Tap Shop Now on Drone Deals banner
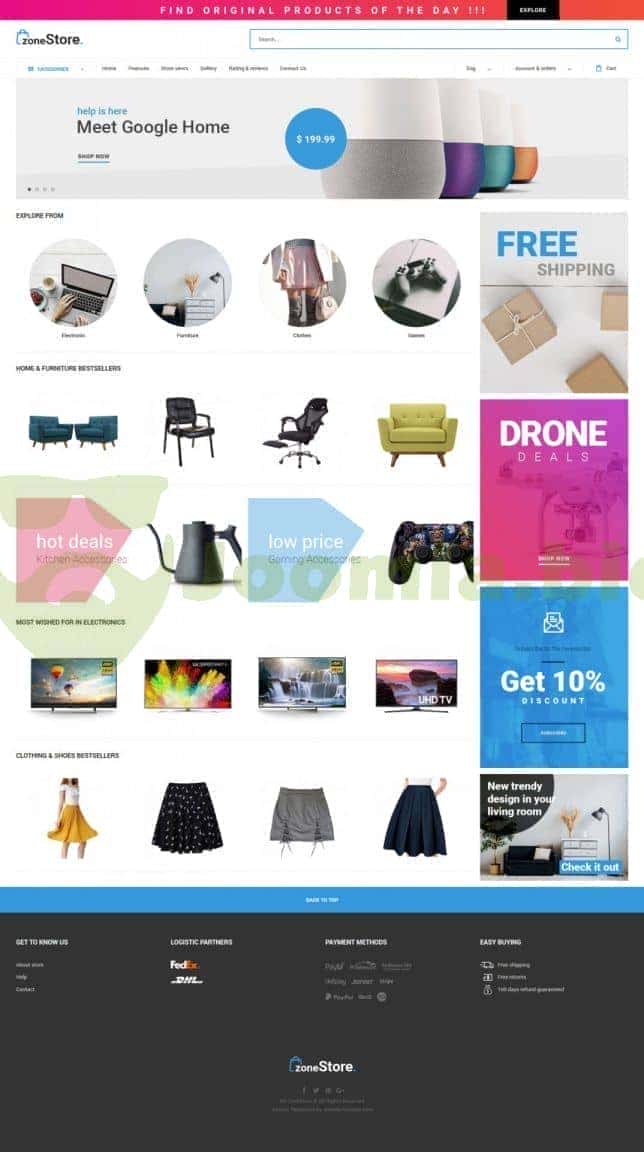The width and height of the screenshot is (644, 1152). pyautogui.click(x=553, y=559)
